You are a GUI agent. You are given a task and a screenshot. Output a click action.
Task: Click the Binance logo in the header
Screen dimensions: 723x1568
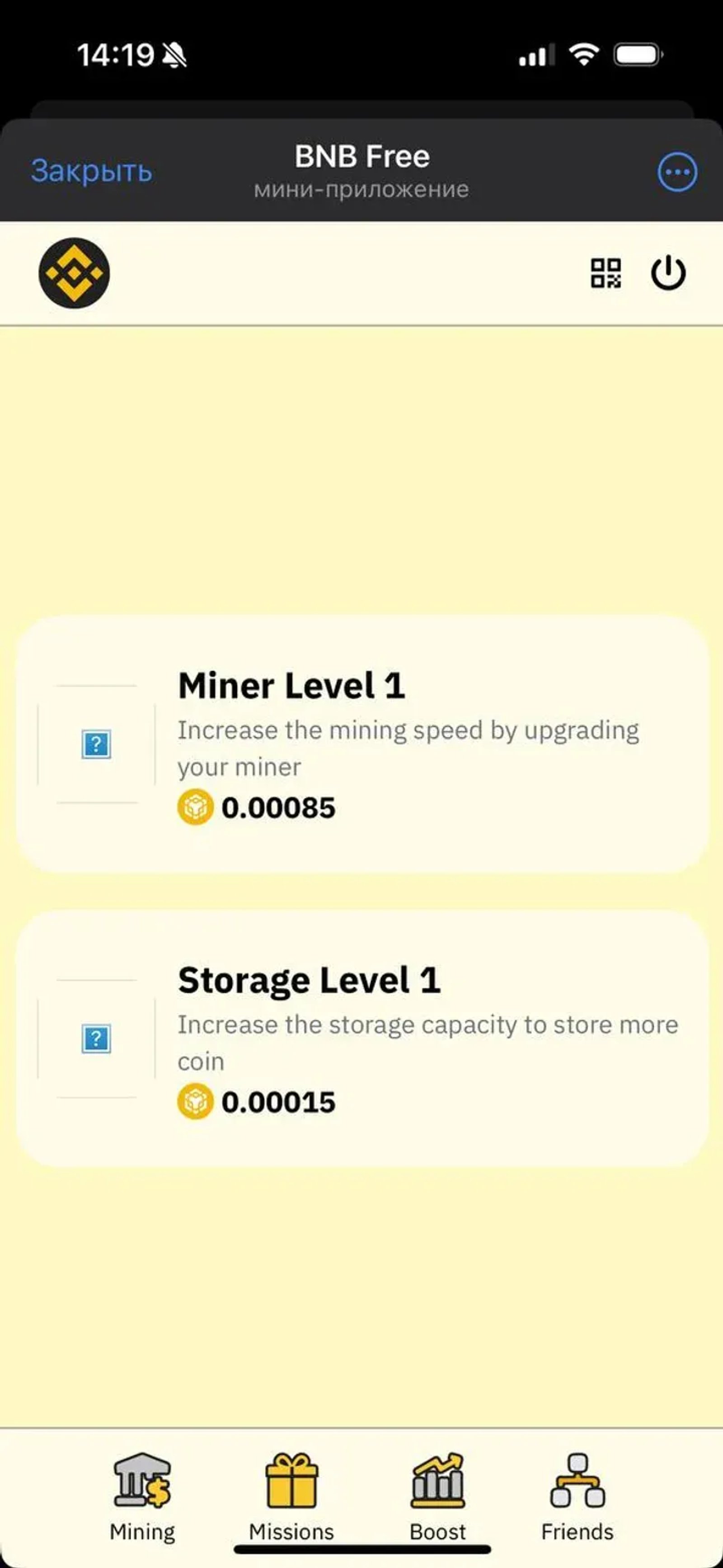[x=74, y=274]
